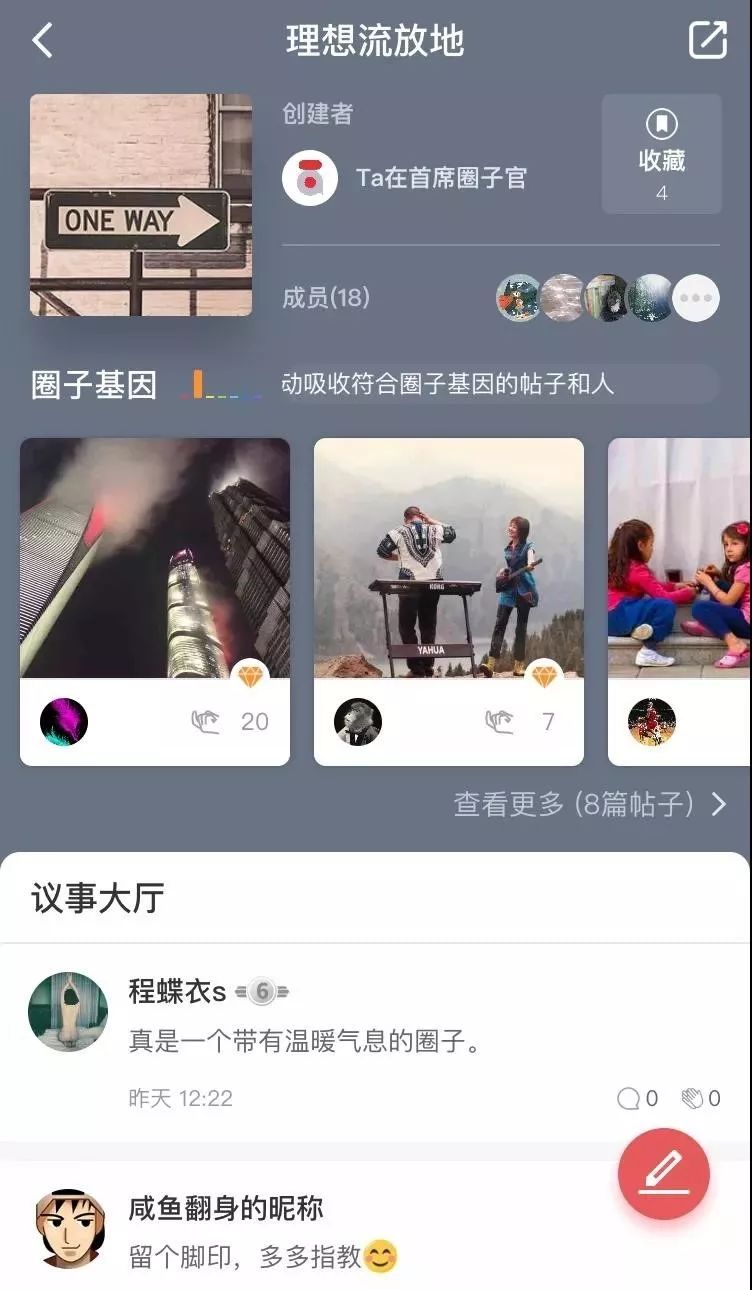Share the circle via top-right icon
This screenshot has width=752, height=1290.
coord(708,41)
